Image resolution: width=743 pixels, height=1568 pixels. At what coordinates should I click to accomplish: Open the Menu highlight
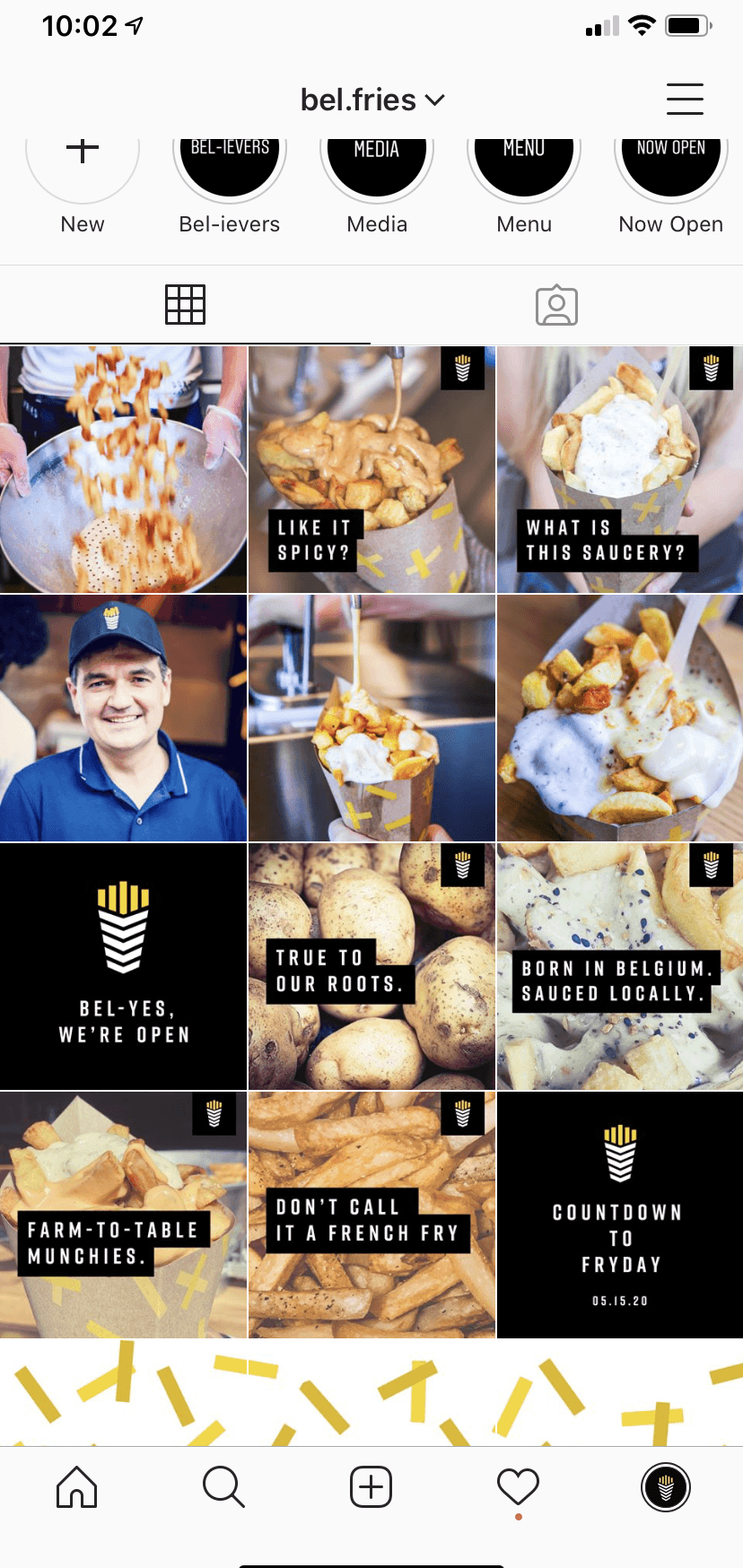tap(524, 166)
